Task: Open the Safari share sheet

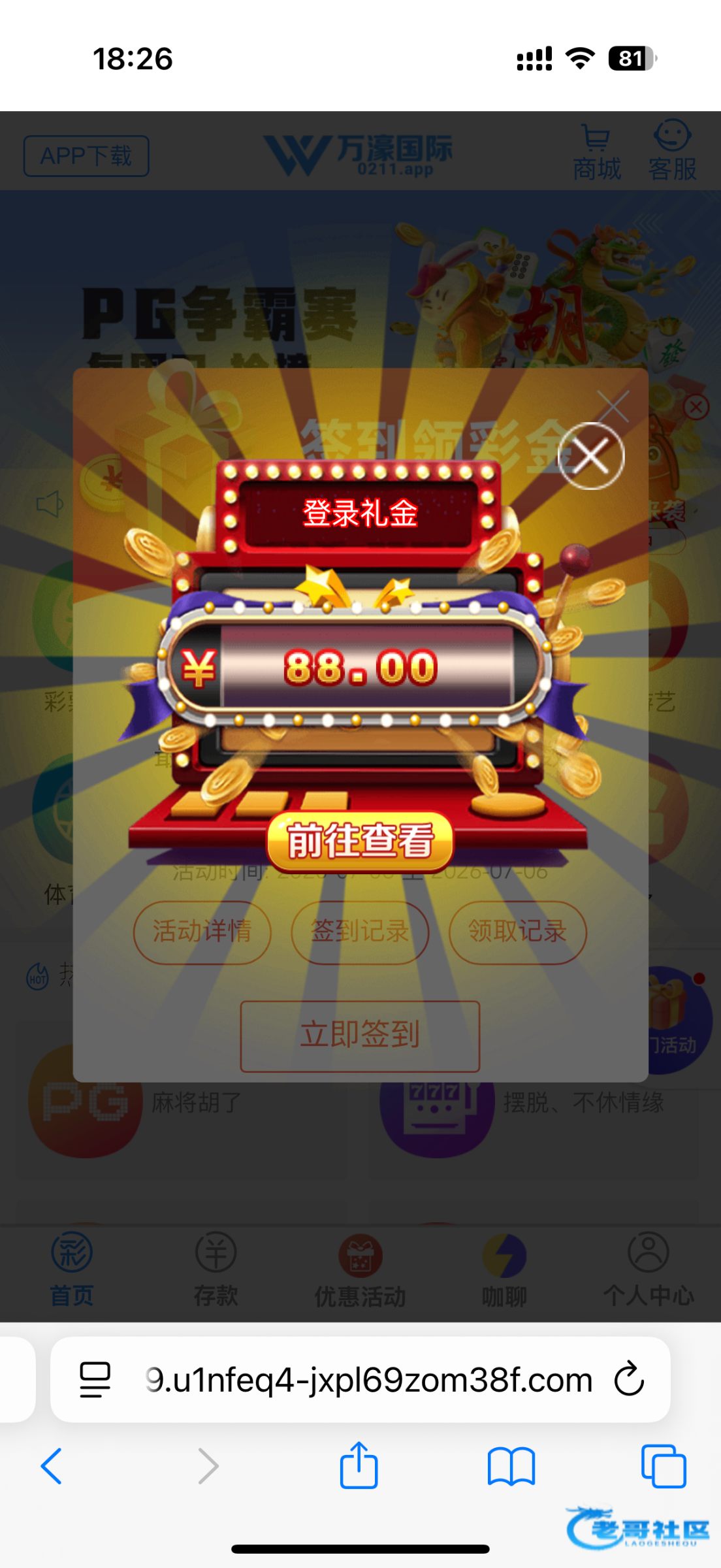Action: coord(359,1466)
